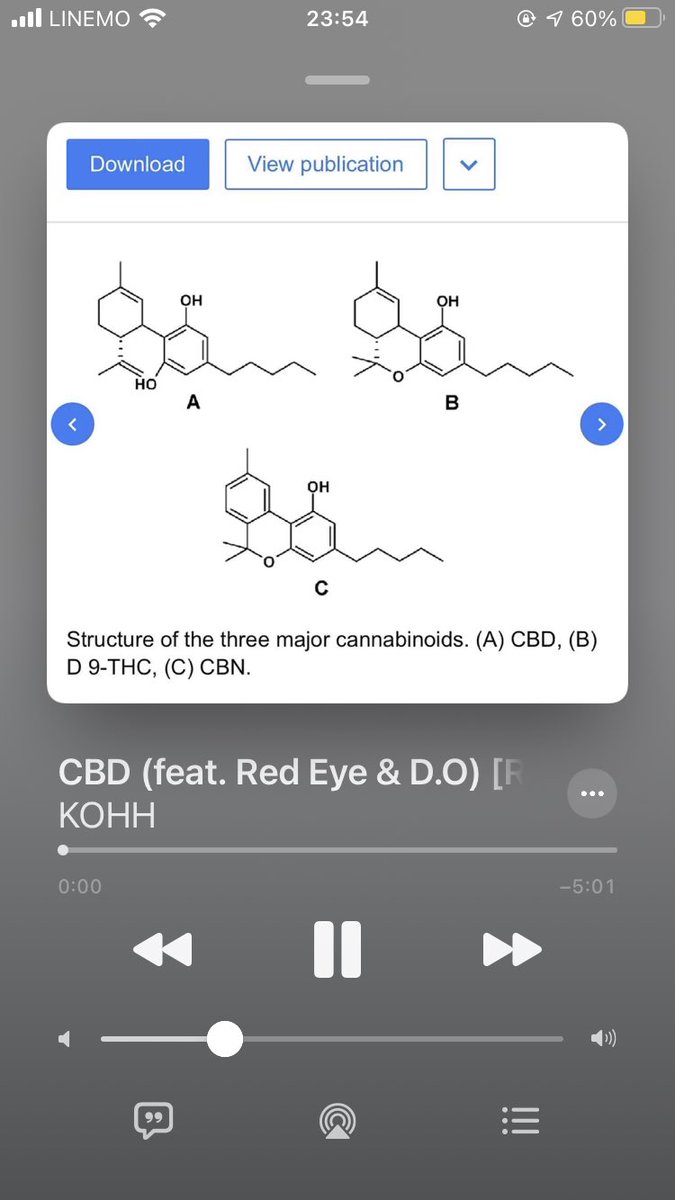
Task: Skip forward to the next track
Action: [x=512, y=949]
